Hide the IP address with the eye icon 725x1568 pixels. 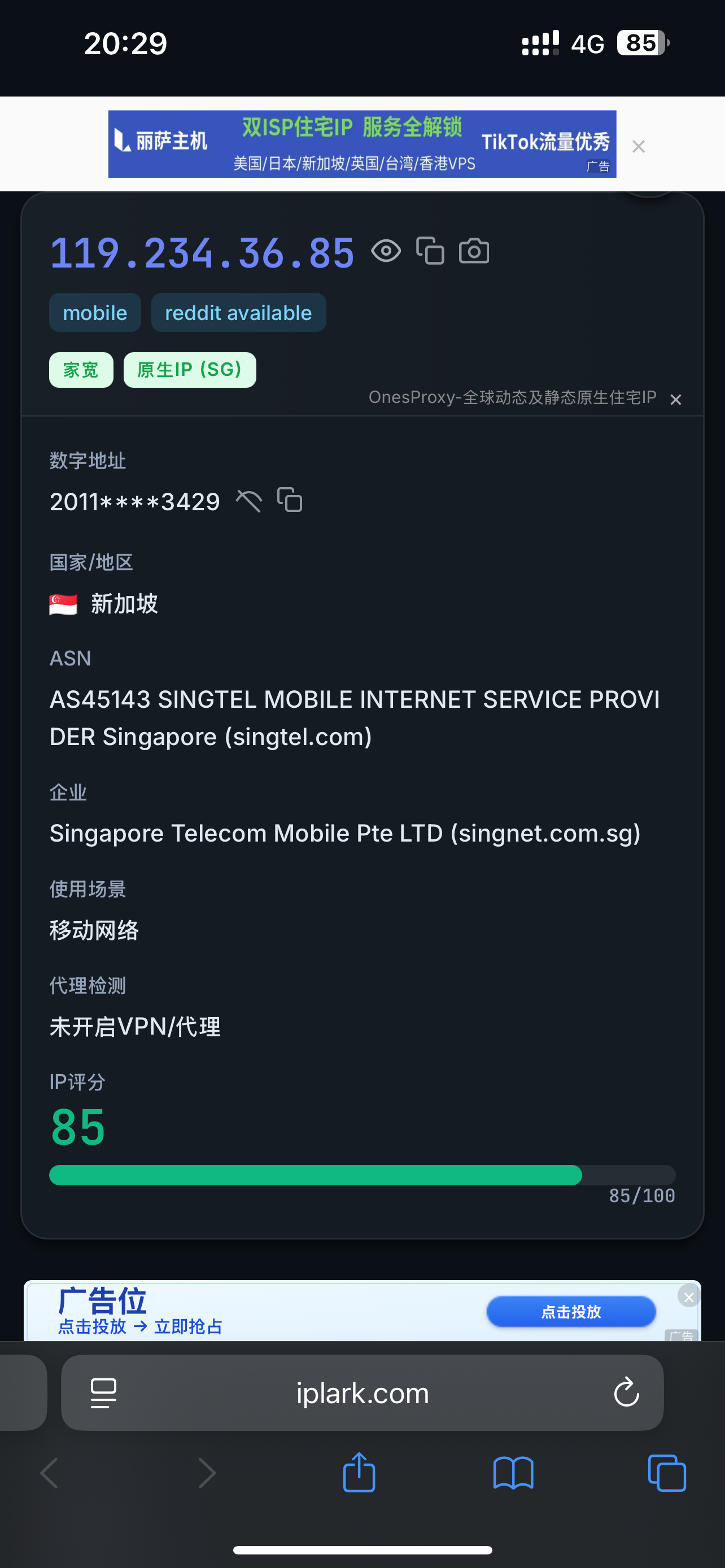(x=386, y=251)
